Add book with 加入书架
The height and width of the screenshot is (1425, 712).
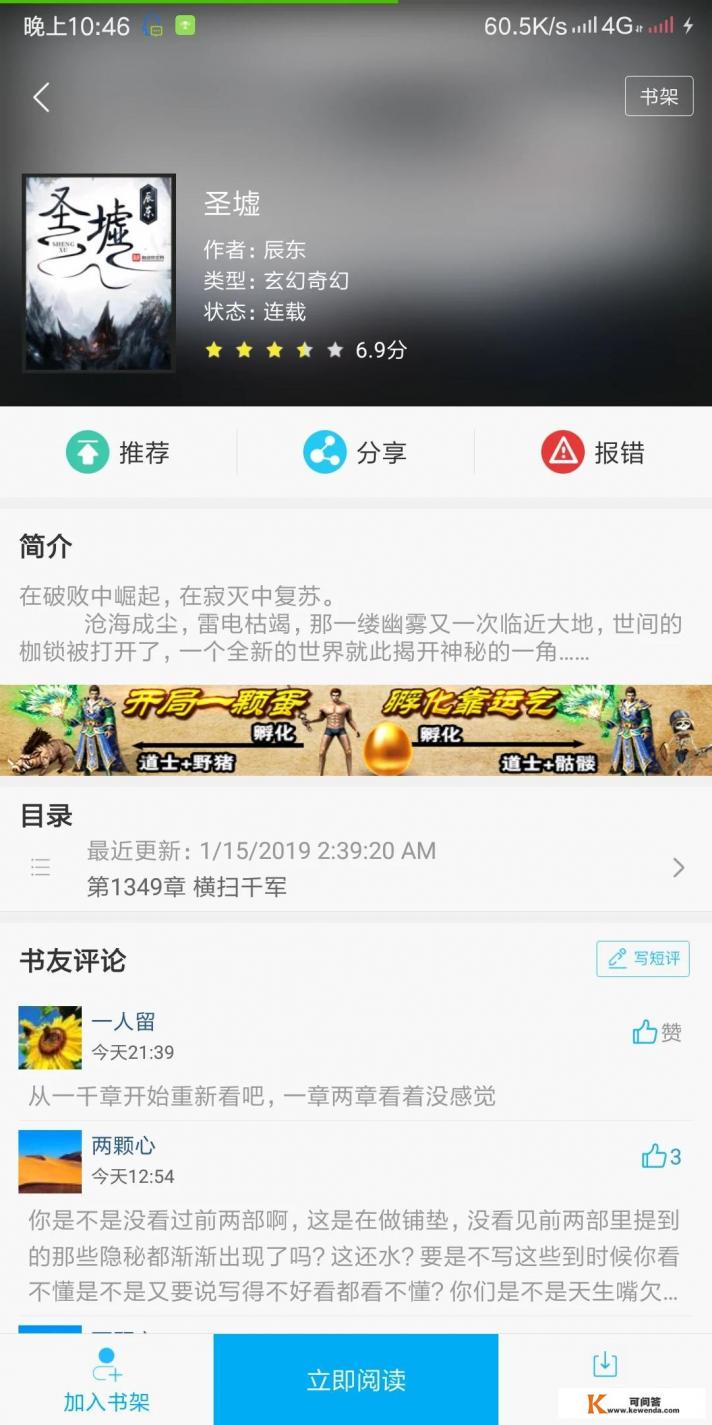106,1380
